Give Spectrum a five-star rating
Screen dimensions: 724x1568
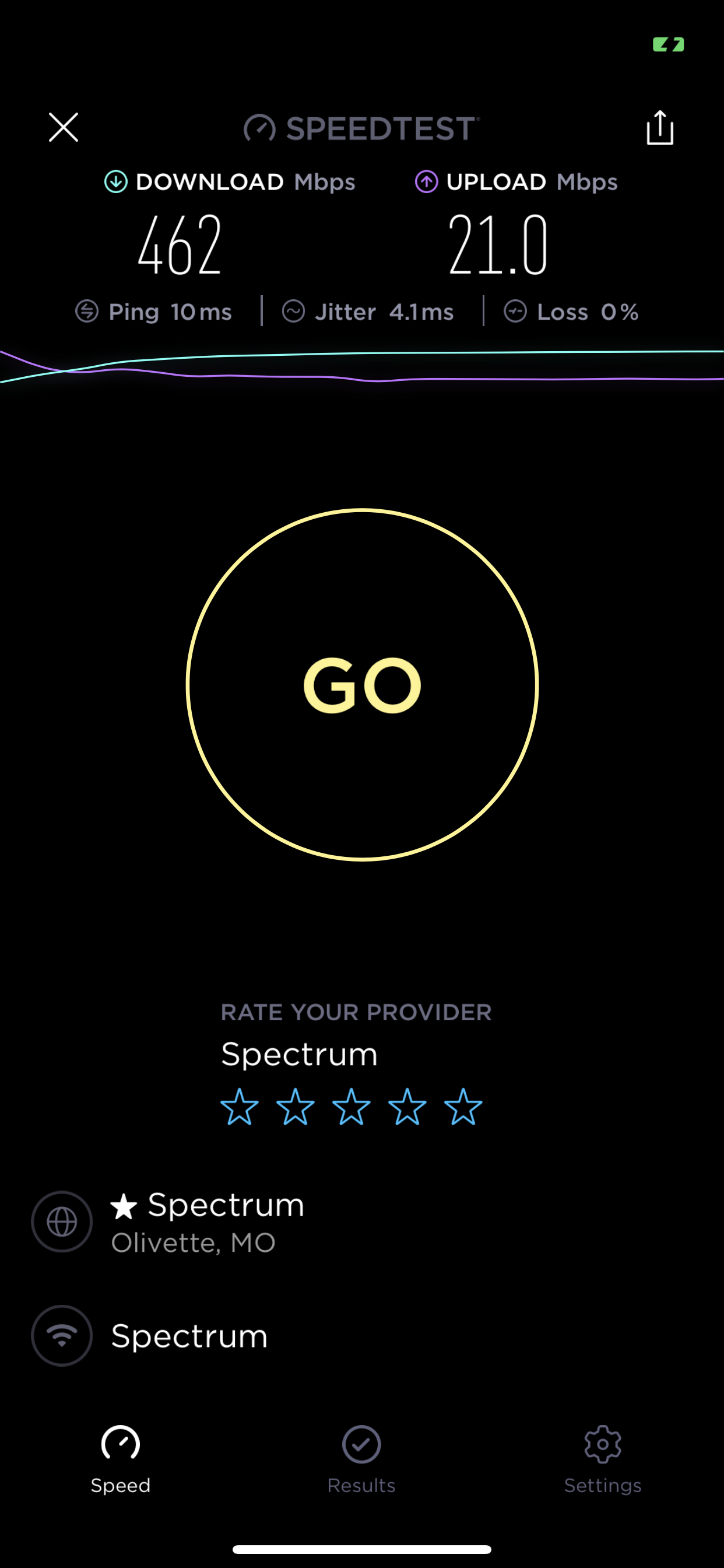463,1107
